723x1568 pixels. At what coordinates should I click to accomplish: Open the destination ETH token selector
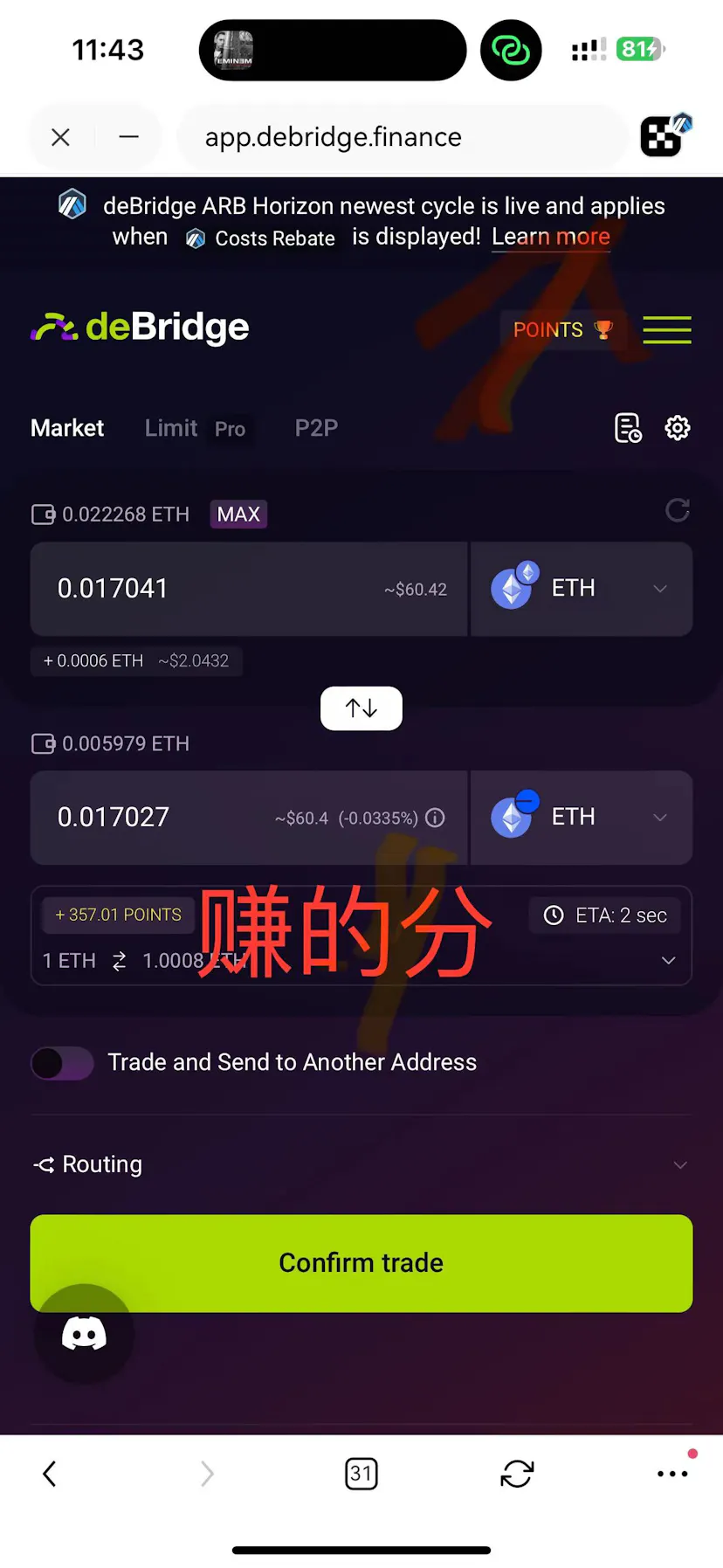click(582, 817)
